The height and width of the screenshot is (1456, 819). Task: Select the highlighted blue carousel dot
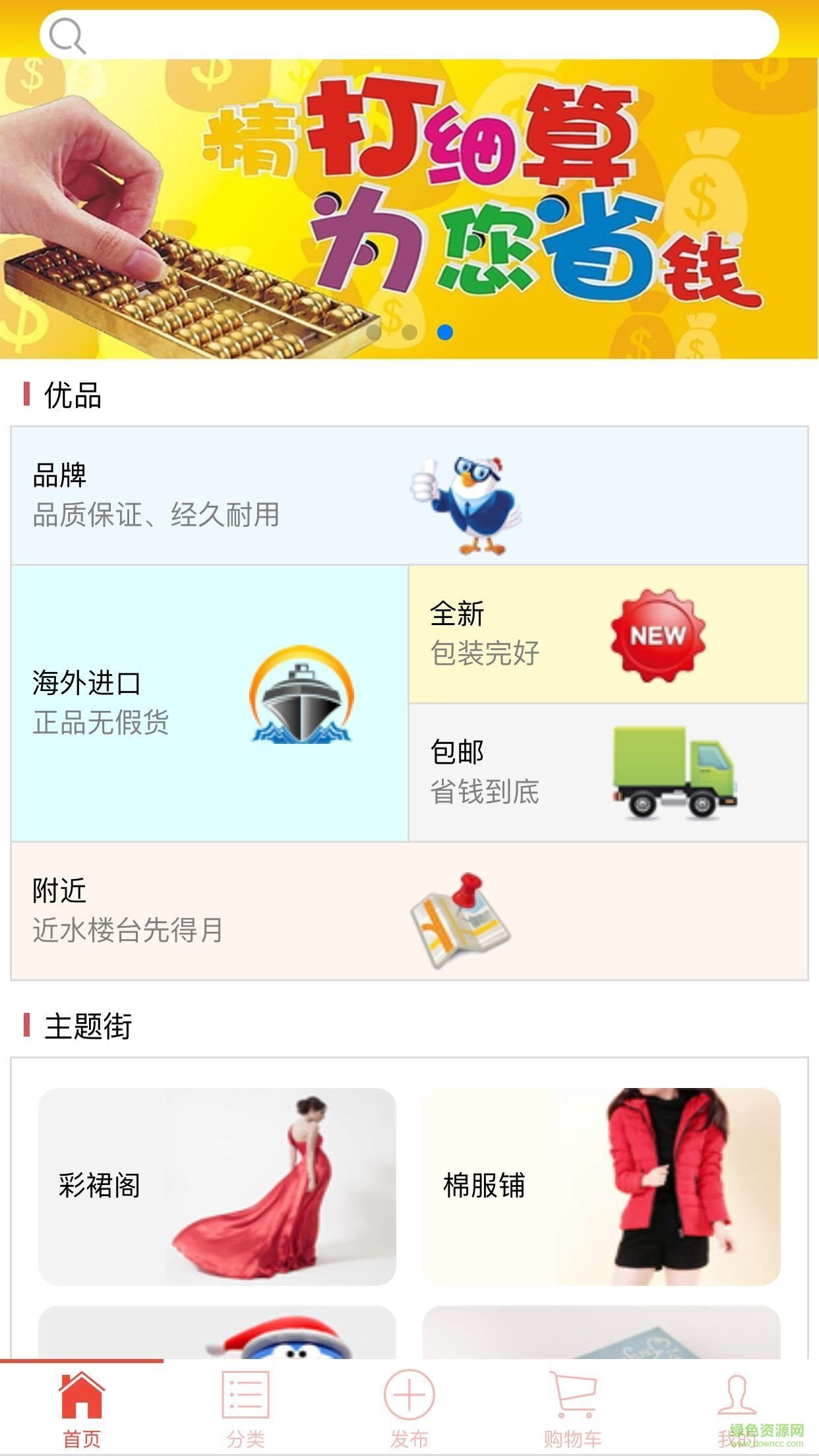(x=443, y=333)
